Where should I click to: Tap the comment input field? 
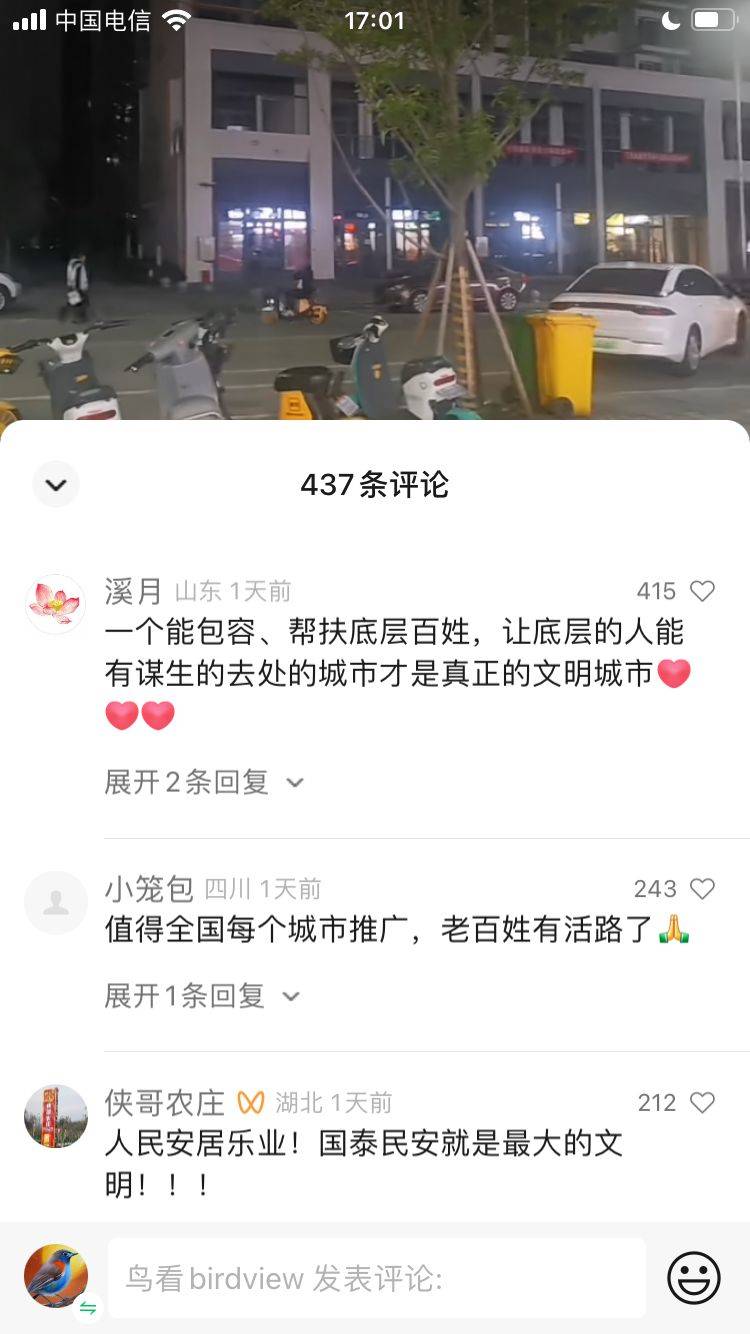(x=376, y=1278)
